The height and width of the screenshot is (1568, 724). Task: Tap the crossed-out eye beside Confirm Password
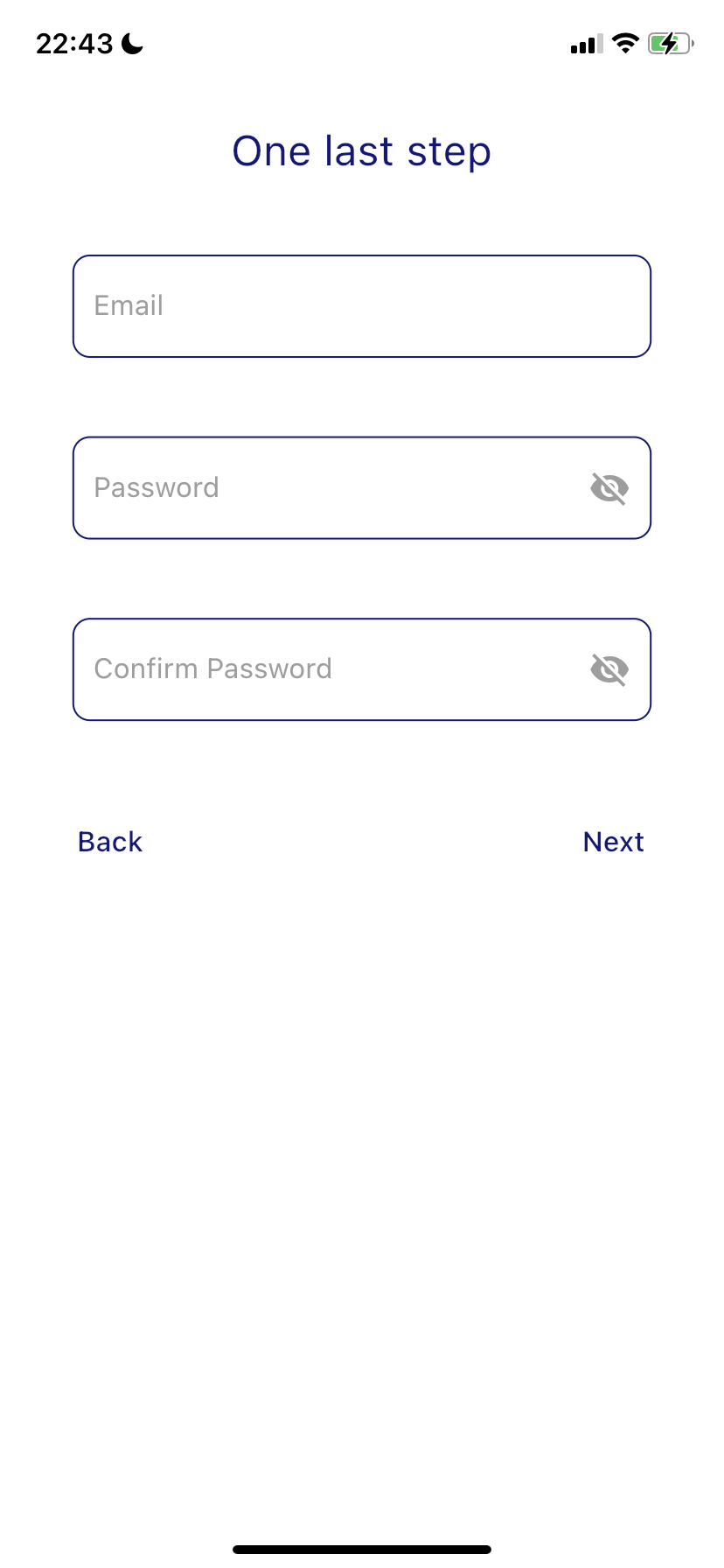[610, 669]
